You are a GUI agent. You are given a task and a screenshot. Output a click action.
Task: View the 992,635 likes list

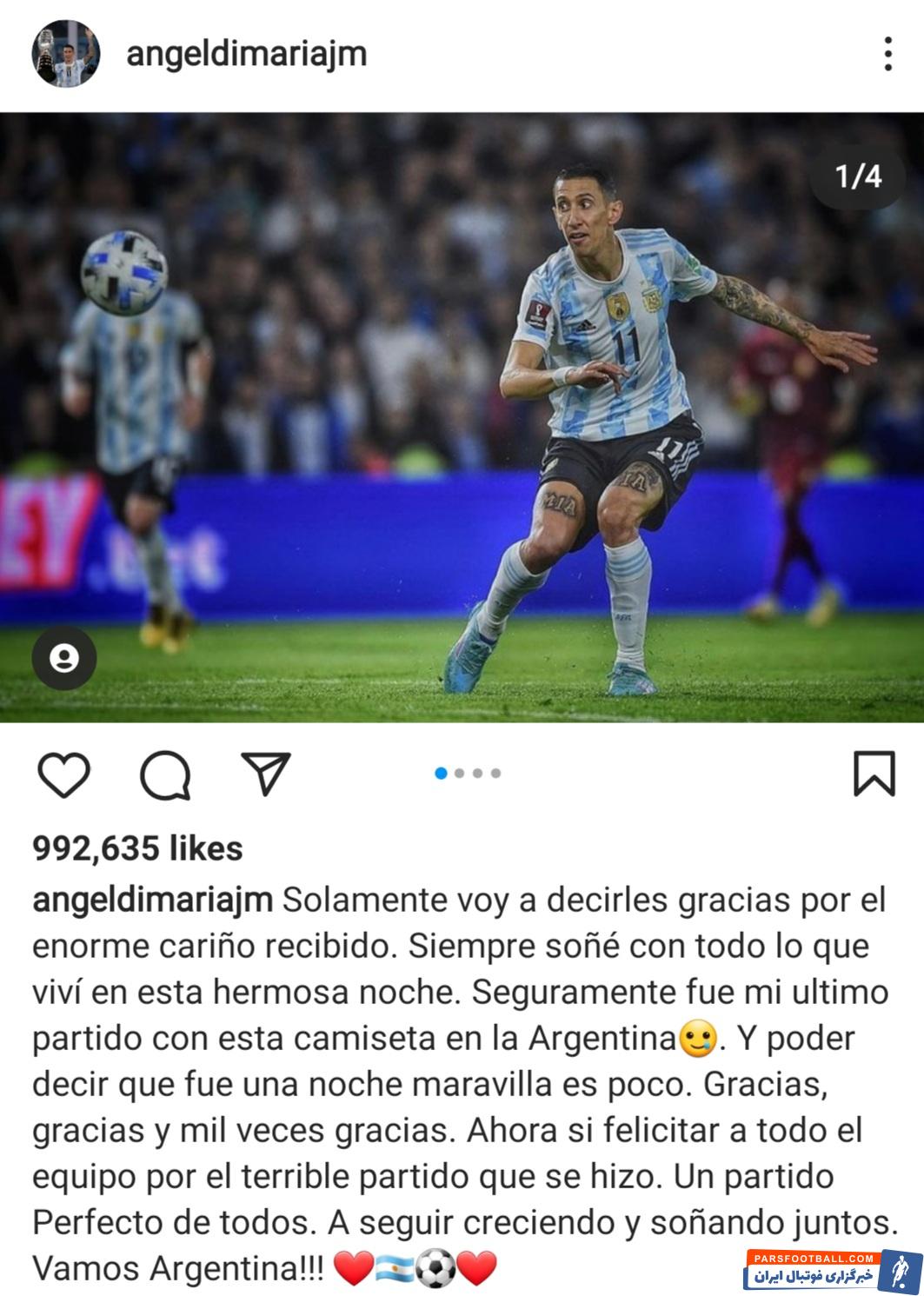(137, 848)
